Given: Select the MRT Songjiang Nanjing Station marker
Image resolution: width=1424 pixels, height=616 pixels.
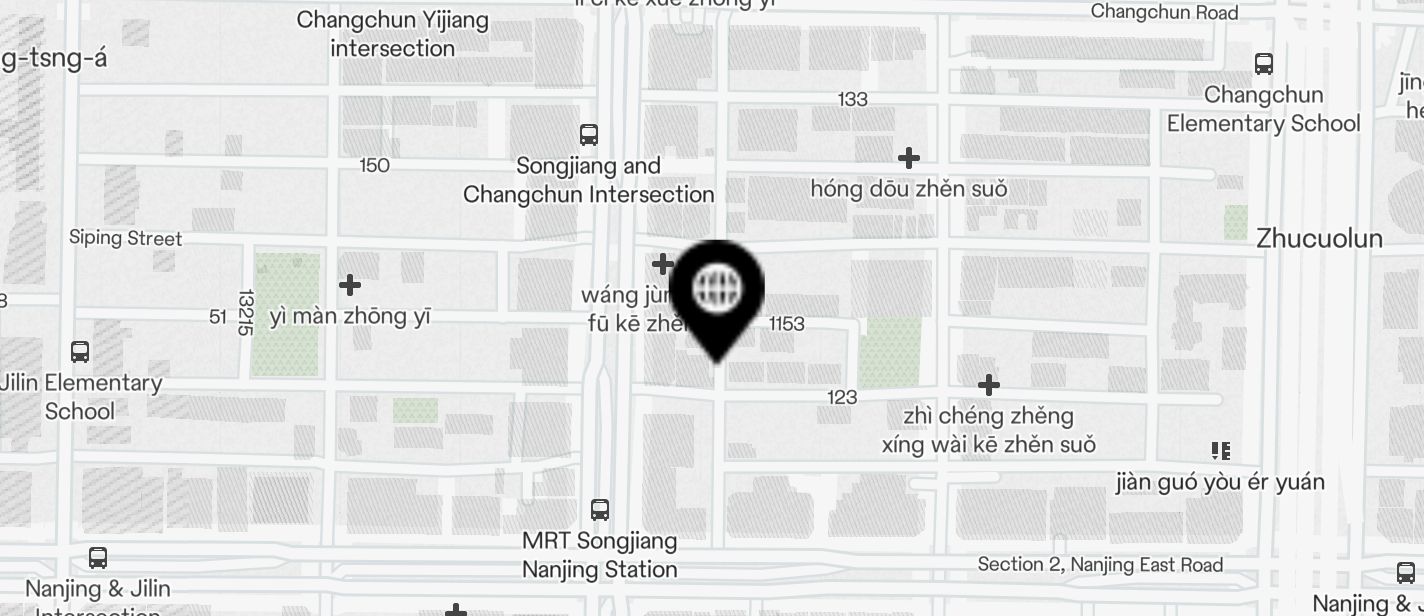Looking at the screenshot, I should pyautogui.click(x=600, y=510).
